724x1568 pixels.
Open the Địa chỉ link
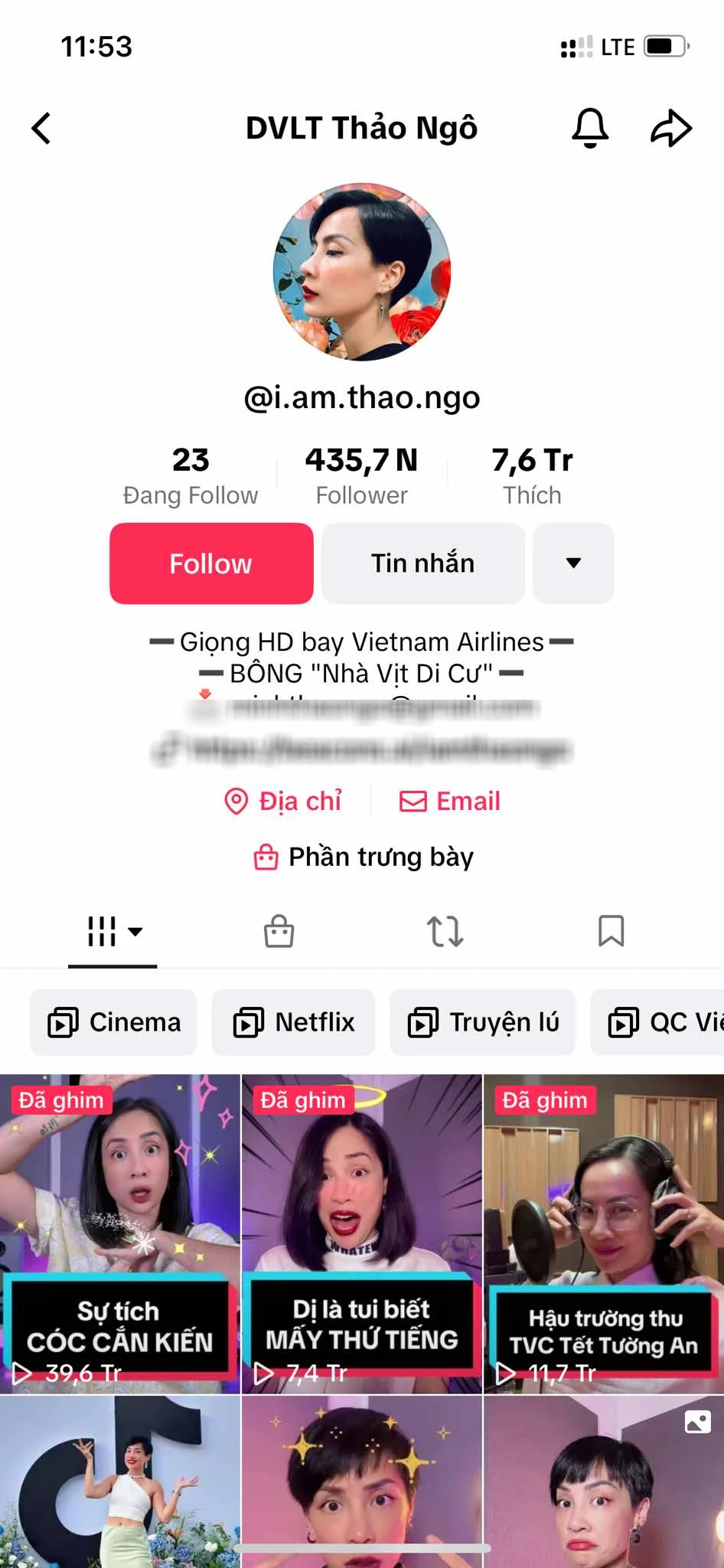283,801
